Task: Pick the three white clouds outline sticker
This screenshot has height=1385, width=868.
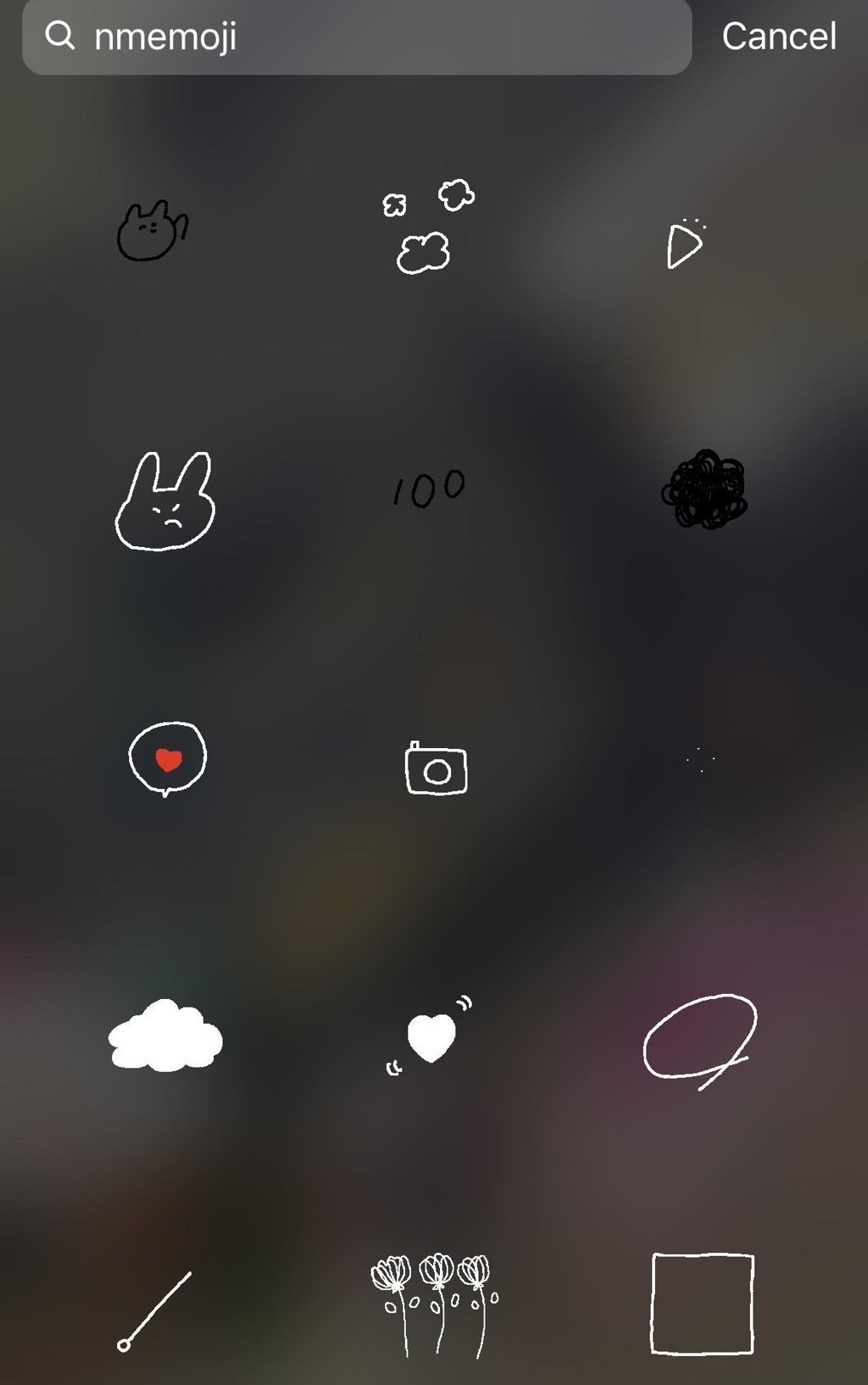Action: coord(428,227)
